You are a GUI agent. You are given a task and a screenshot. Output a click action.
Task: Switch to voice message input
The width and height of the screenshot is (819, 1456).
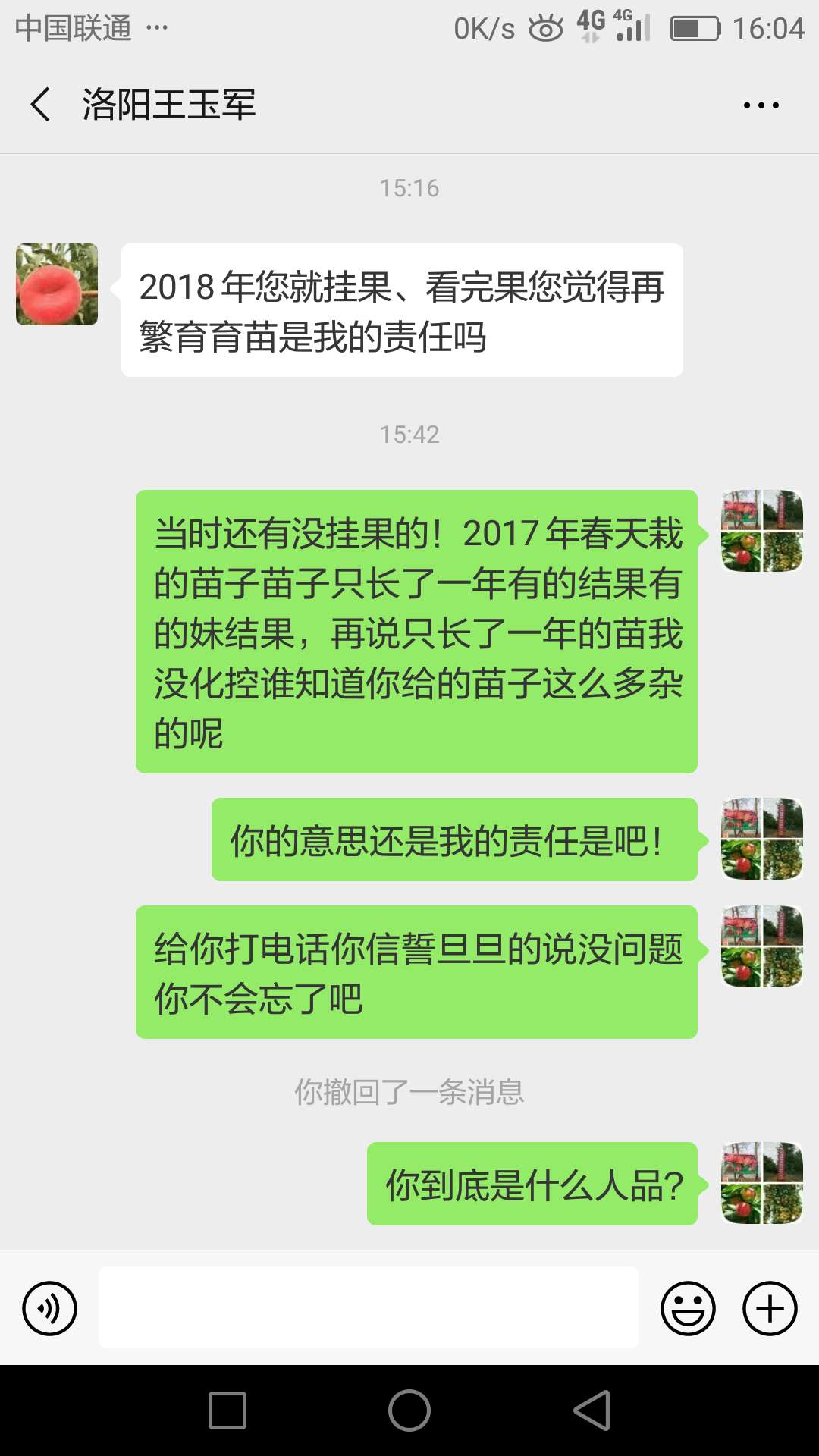pos(50,1308)
